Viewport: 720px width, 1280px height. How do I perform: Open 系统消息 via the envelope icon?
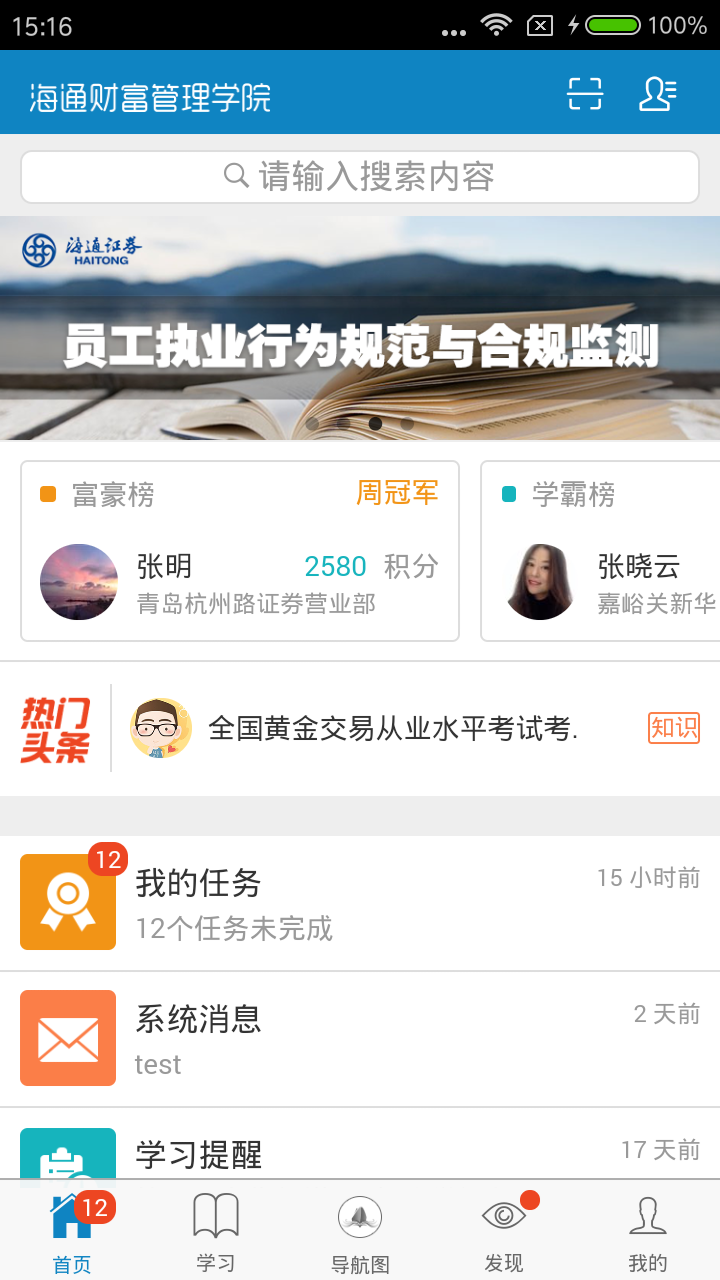pos(68,1037)
